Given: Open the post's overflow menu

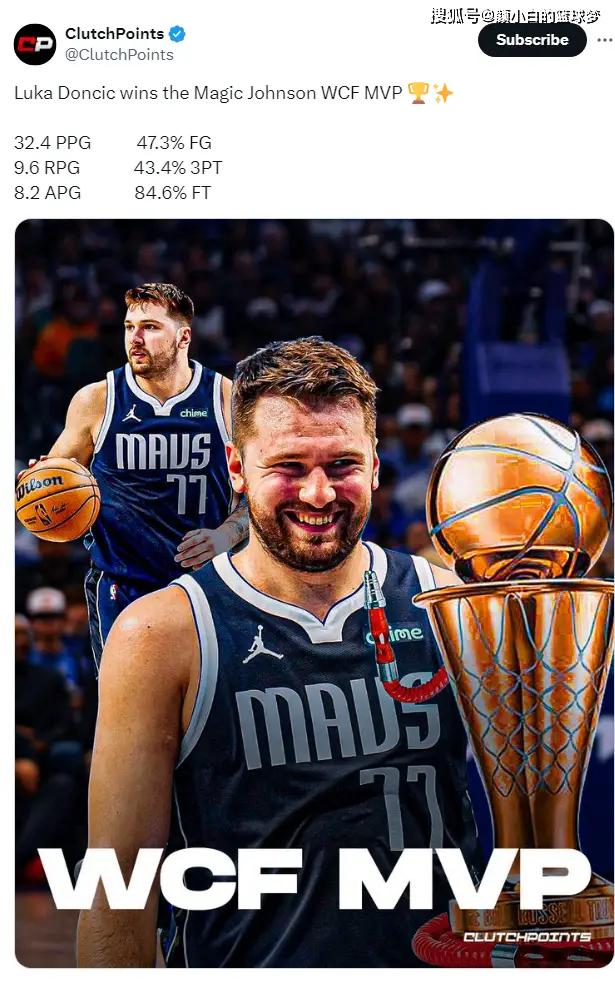Looking at the screenshot, I should coord(605,40).
